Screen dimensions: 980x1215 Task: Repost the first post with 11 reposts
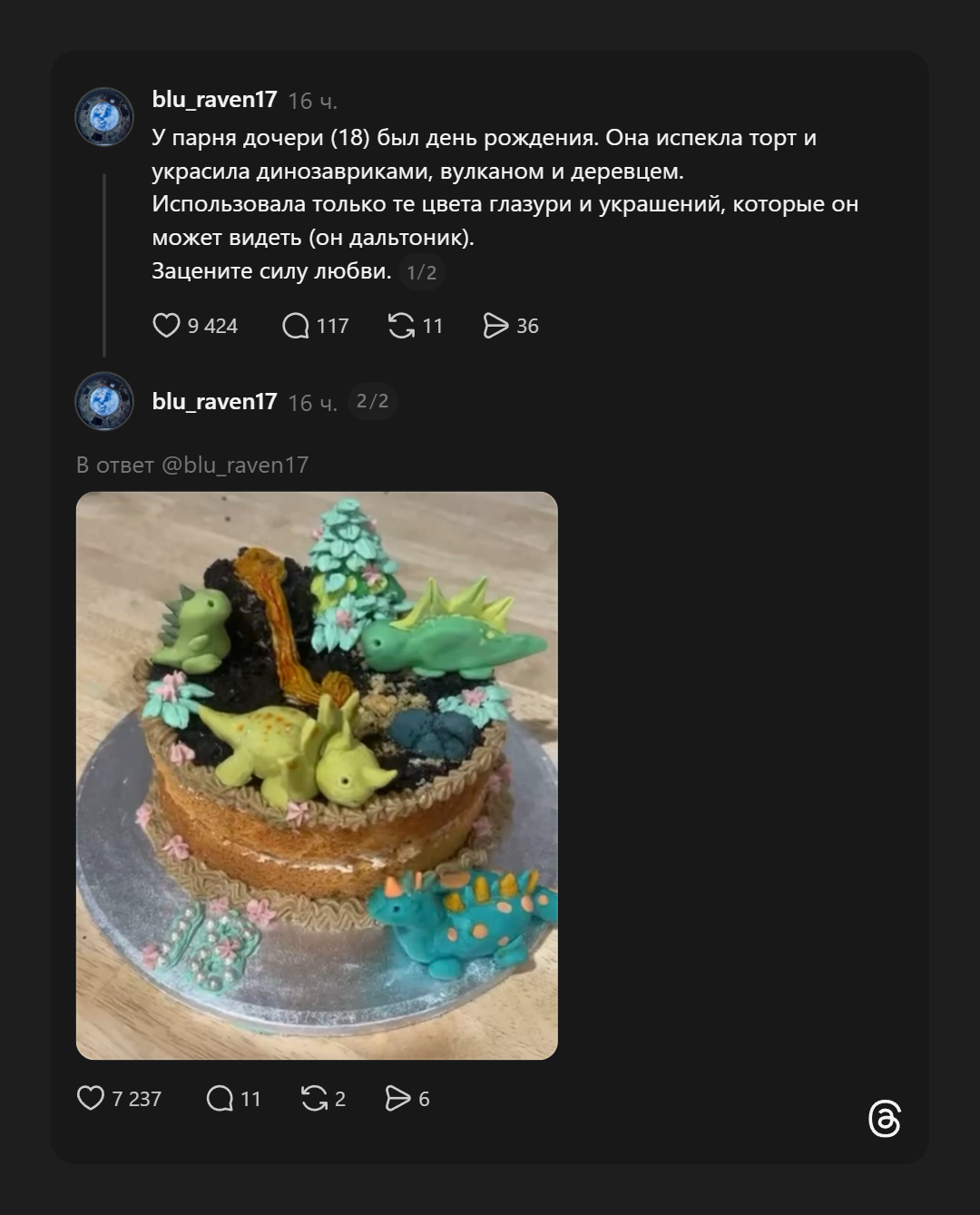click(401, 326)
